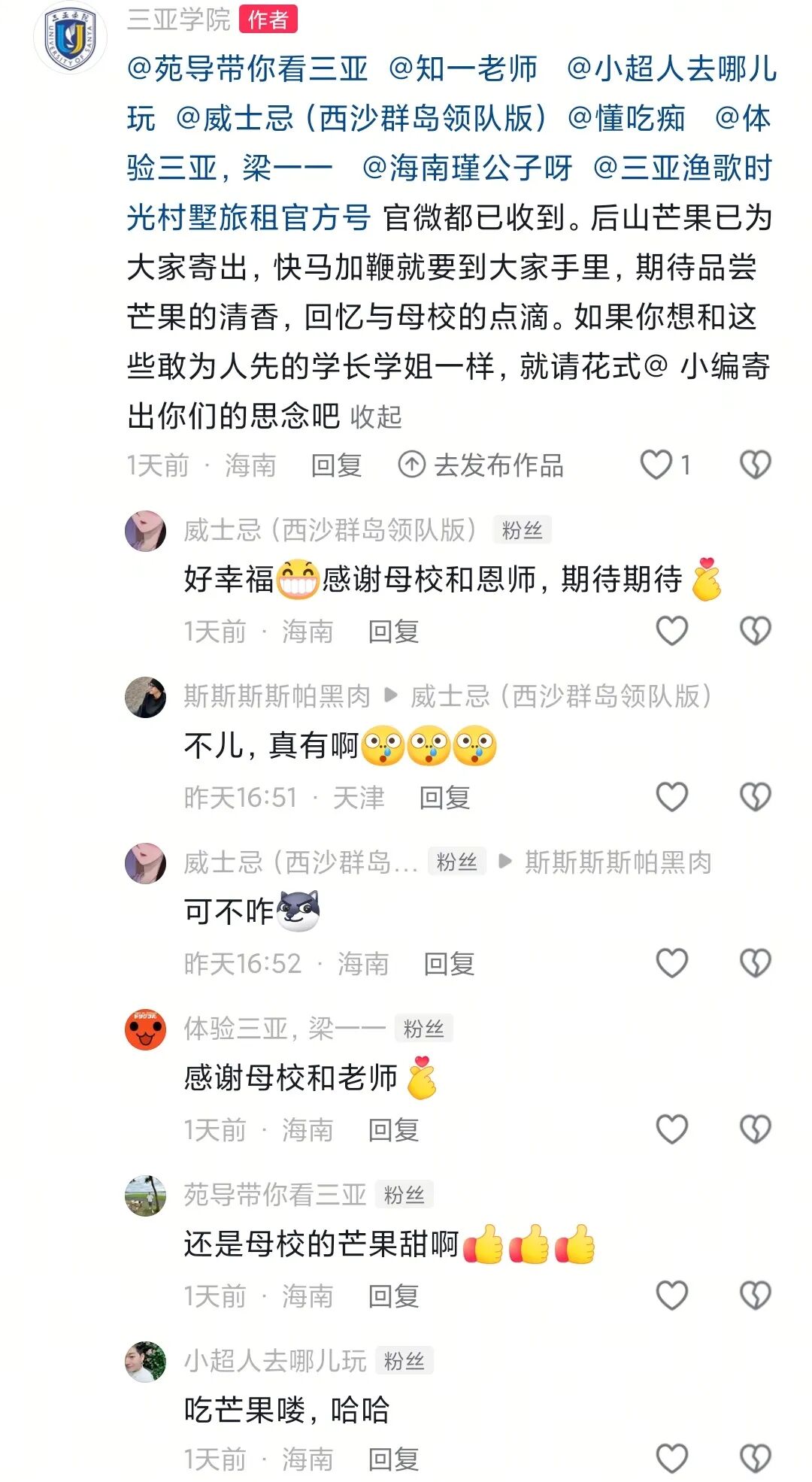Open the @海南瑾公子呀 mention link
This screenshot has height=1482, width=812.
(467, 168)
